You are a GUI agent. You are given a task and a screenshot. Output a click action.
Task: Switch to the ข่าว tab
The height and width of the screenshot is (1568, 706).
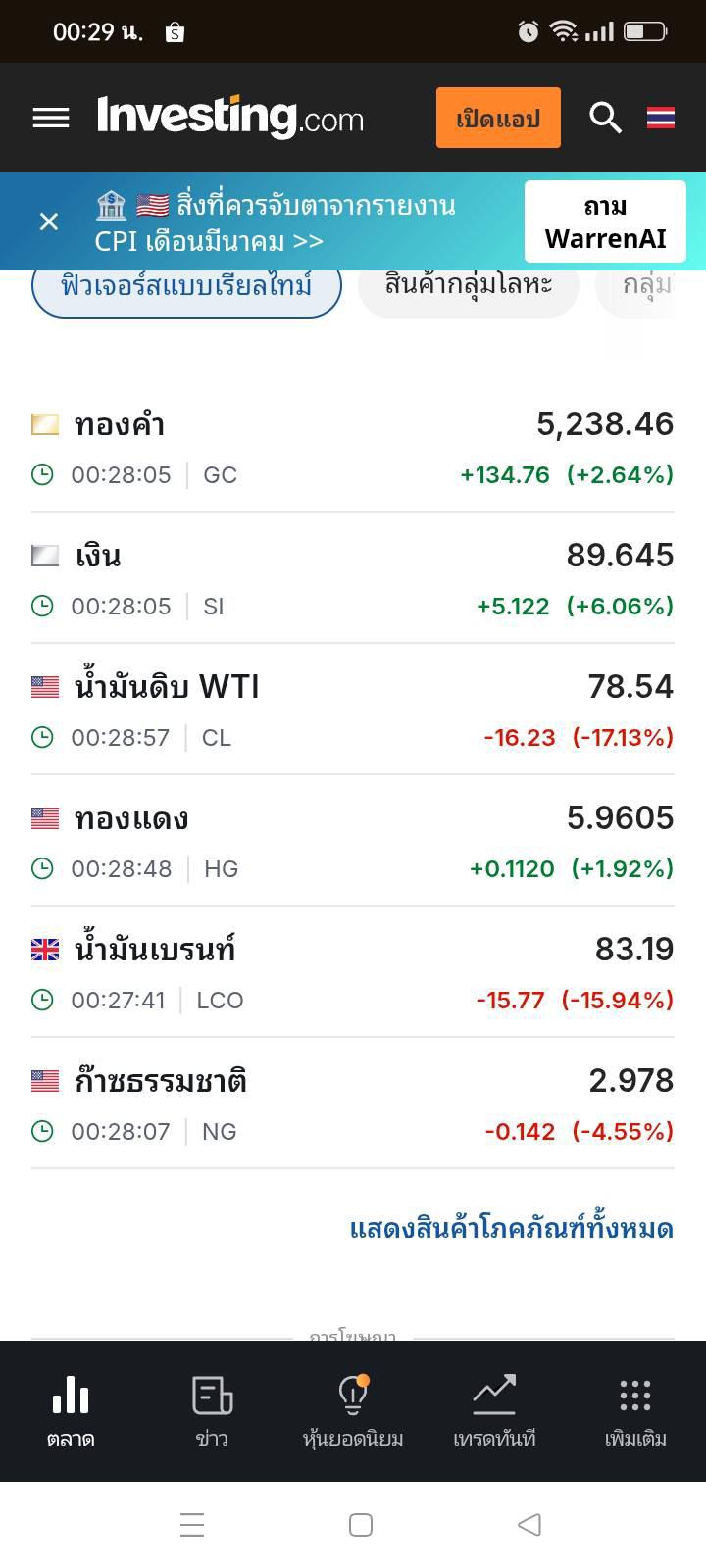[x=212, y=1409]
